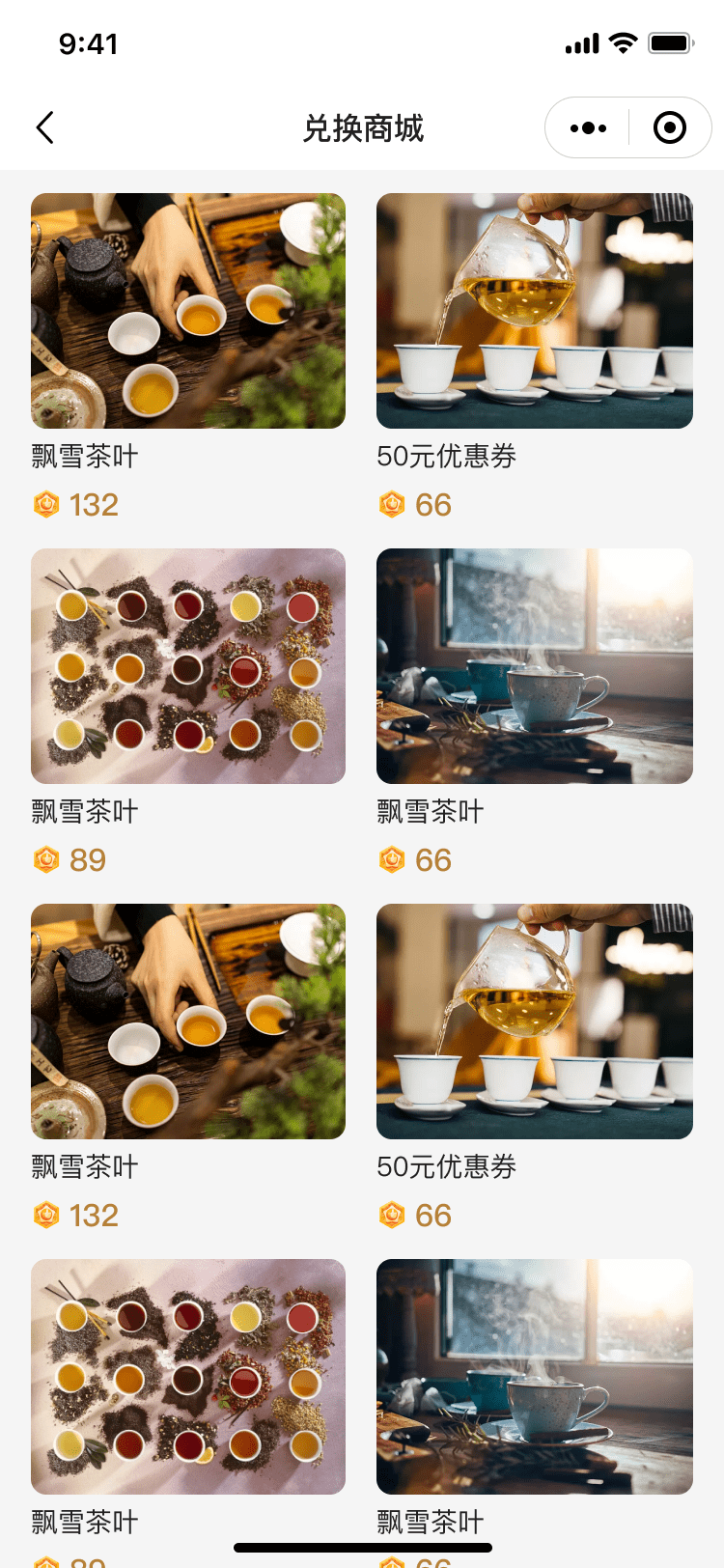This screenshot has width=724, height=1568.
Task: Open the 飘雪茶叶 item fully showing 66 points
Action: point(534,667)
